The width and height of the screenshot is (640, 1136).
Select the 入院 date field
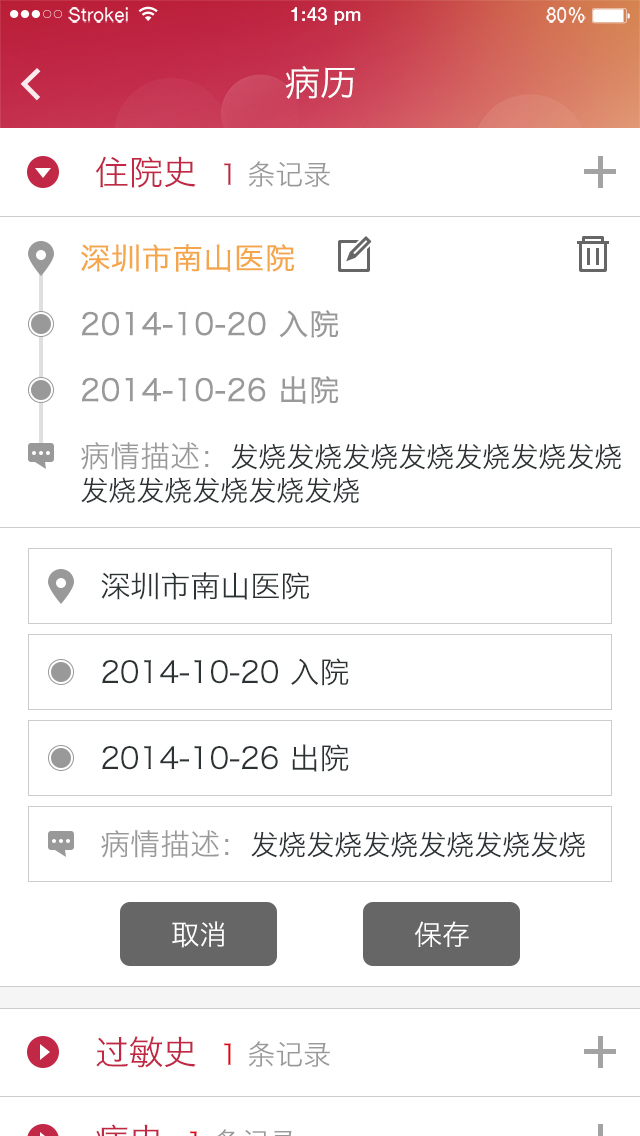click(320, 672)
